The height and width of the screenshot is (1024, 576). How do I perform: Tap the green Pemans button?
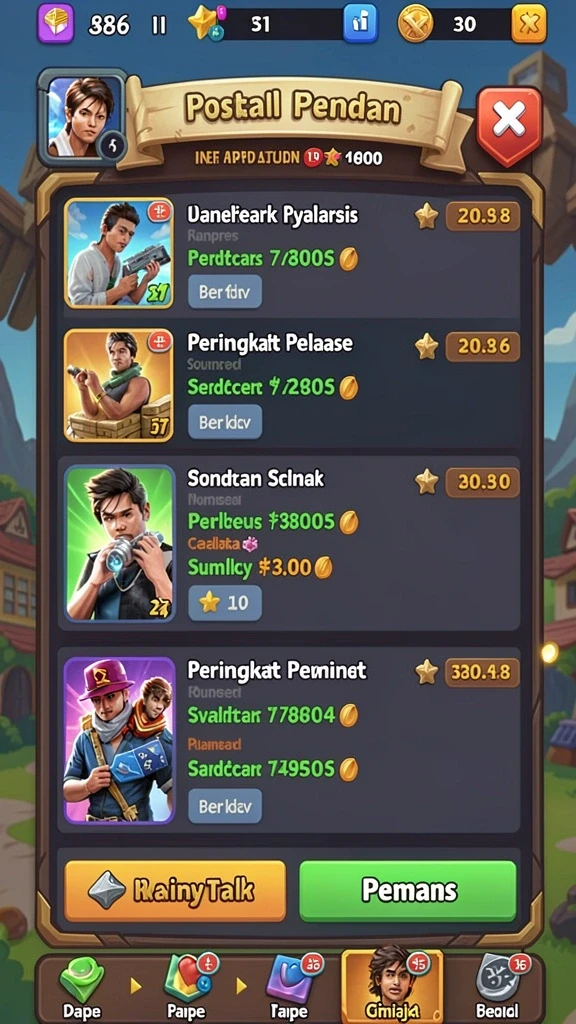(408, 890)
